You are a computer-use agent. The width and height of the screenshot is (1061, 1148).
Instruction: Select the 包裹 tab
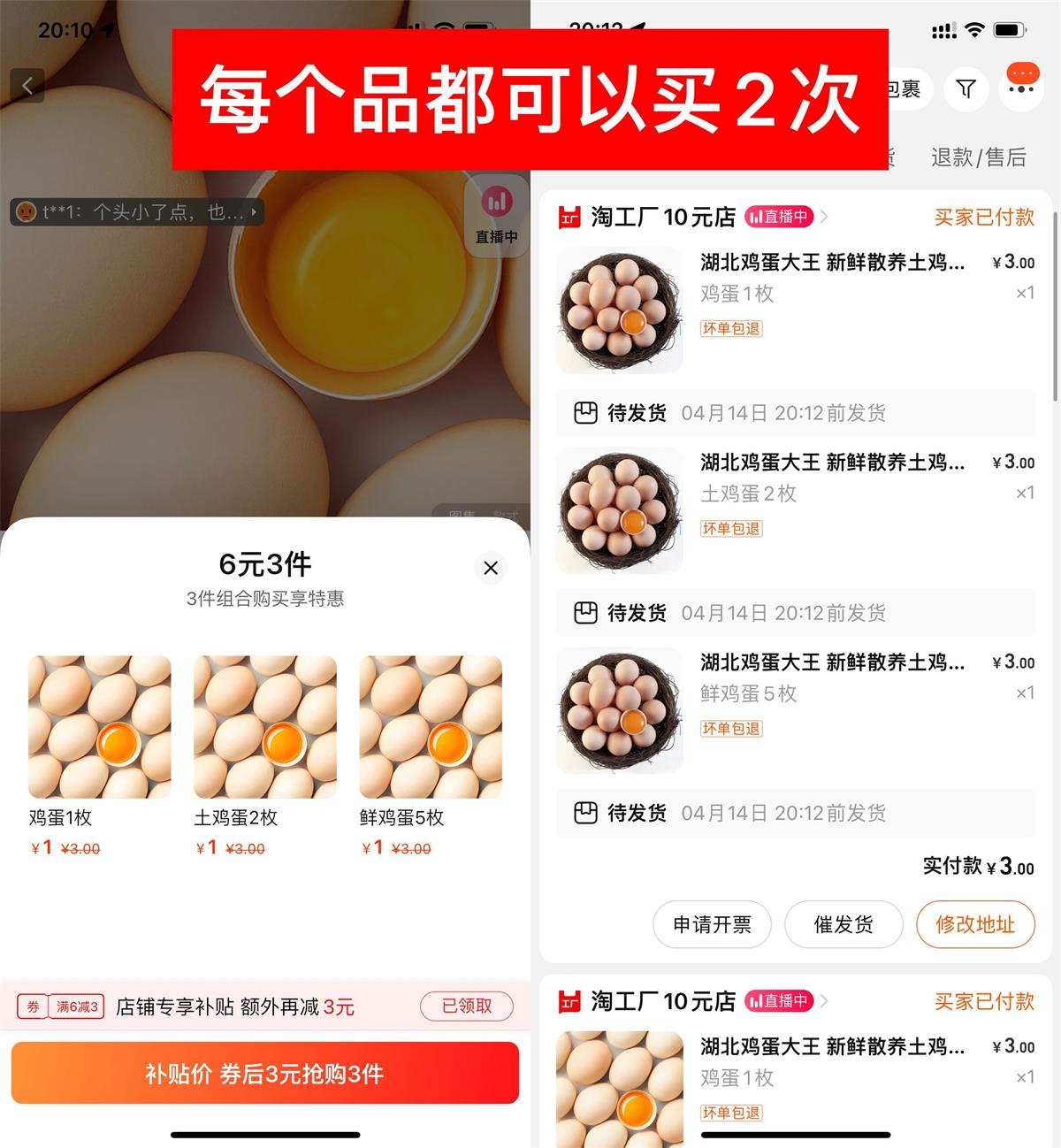tap(904, 89)
